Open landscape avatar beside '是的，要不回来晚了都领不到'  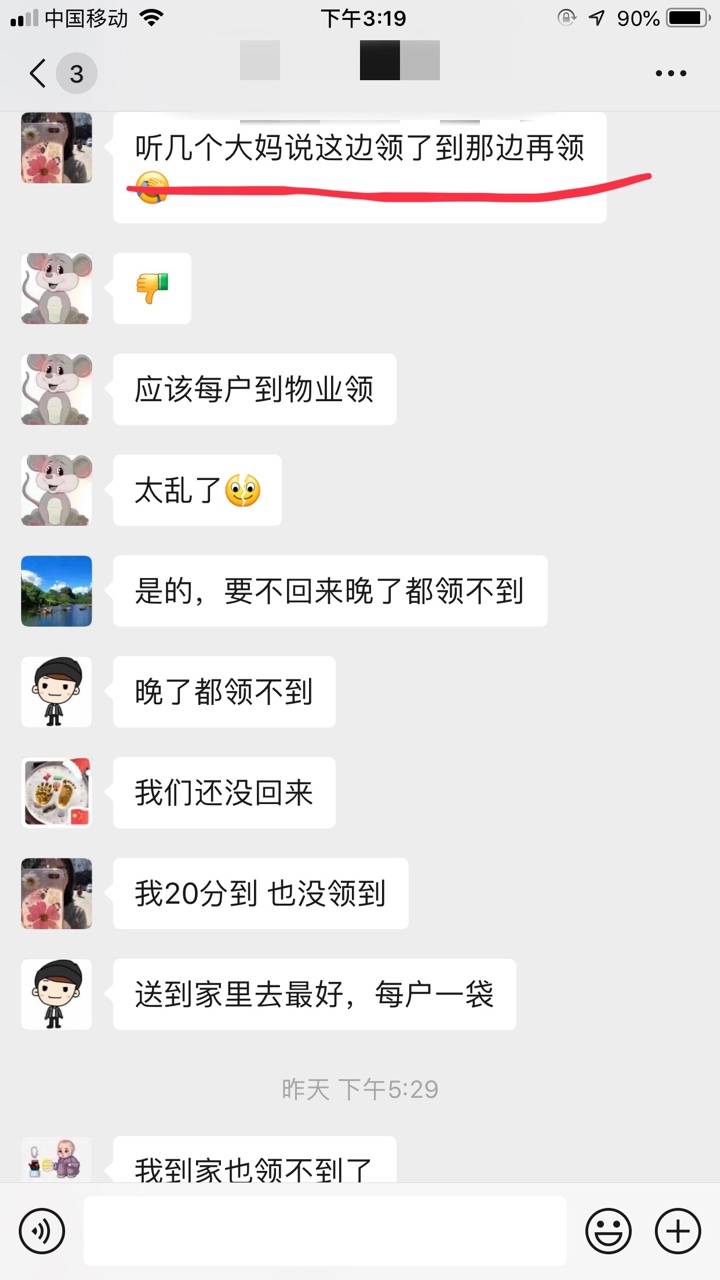coord(56,591)
